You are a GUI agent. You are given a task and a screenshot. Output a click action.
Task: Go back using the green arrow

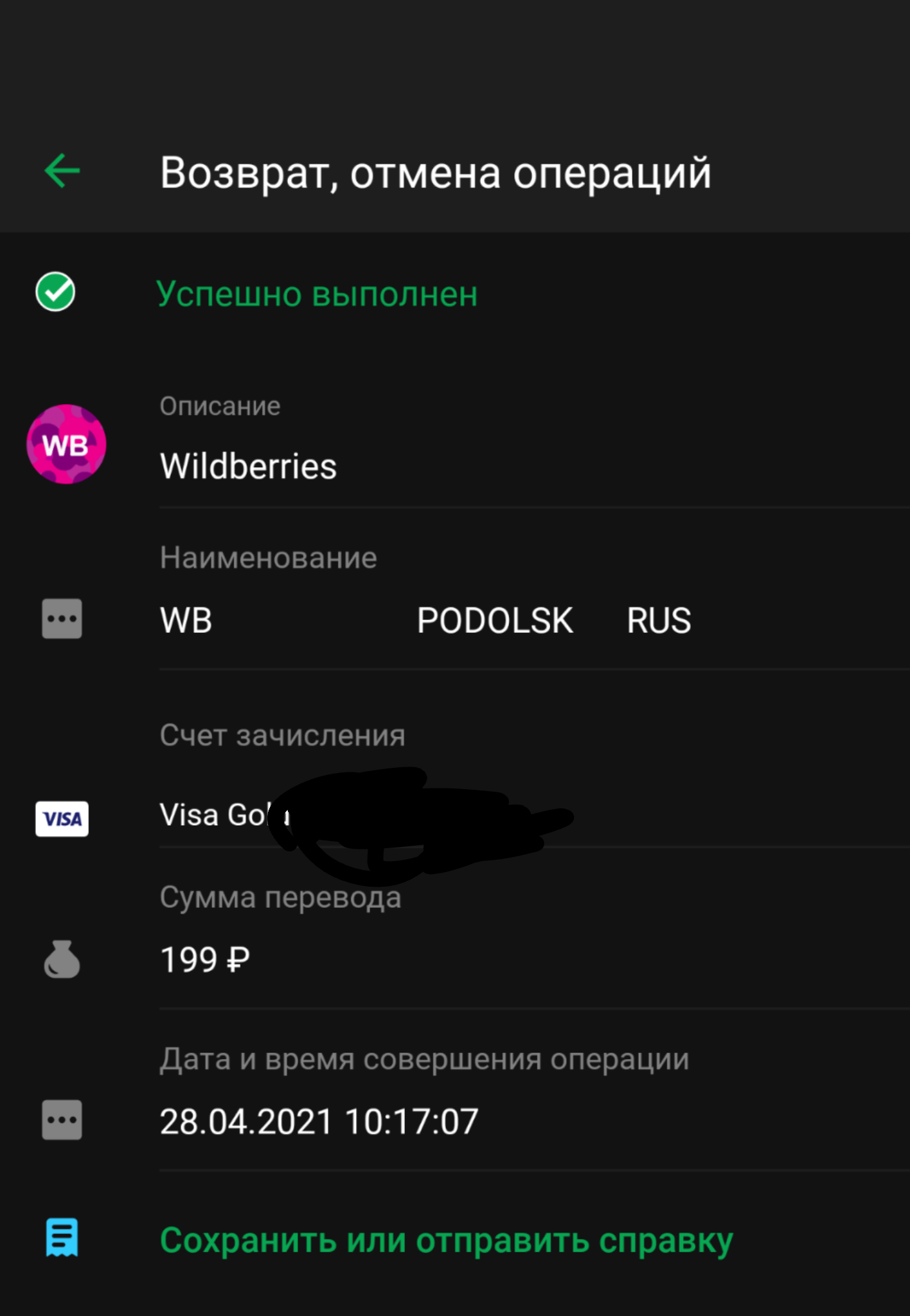coord(62,171)
